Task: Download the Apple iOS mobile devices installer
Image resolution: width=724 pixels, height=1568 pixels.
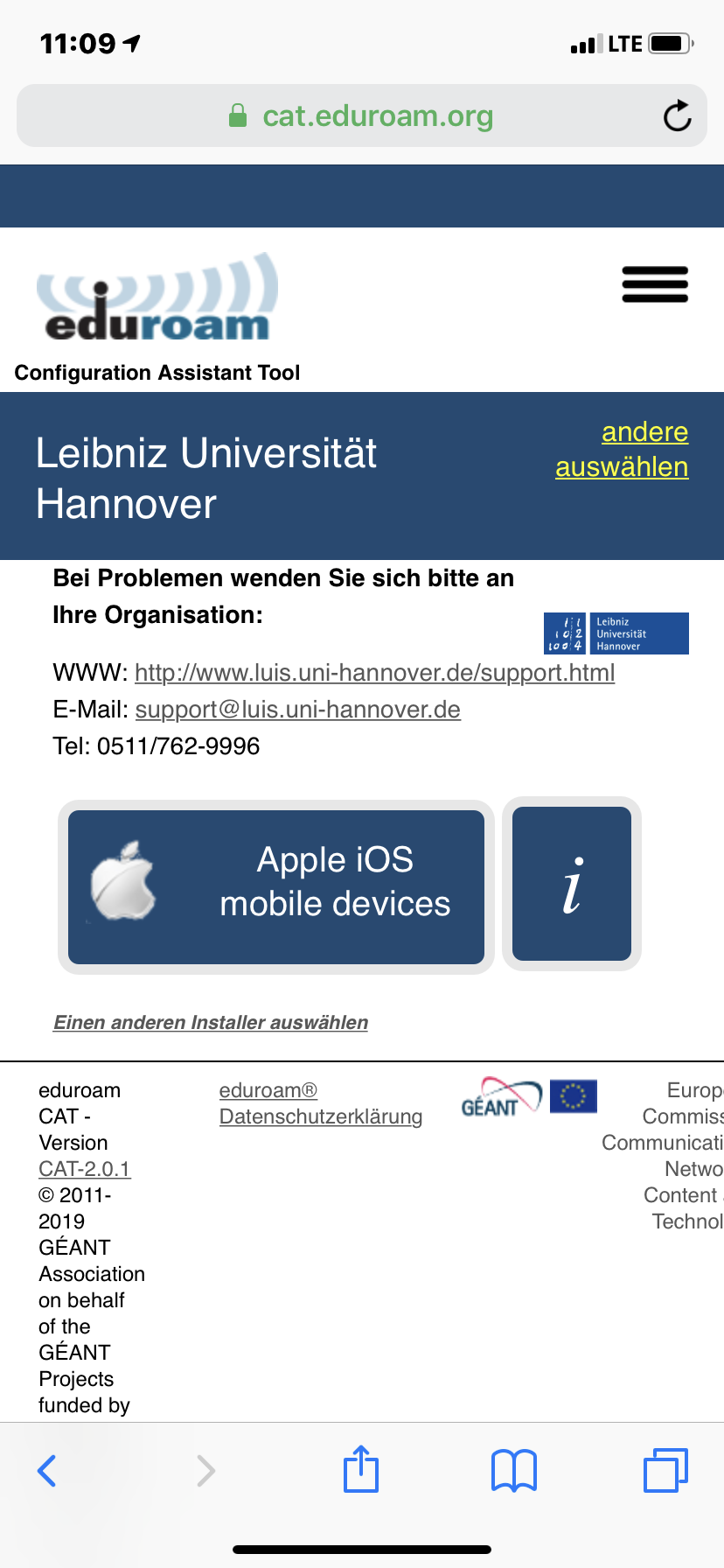Action: click(276, 886)
